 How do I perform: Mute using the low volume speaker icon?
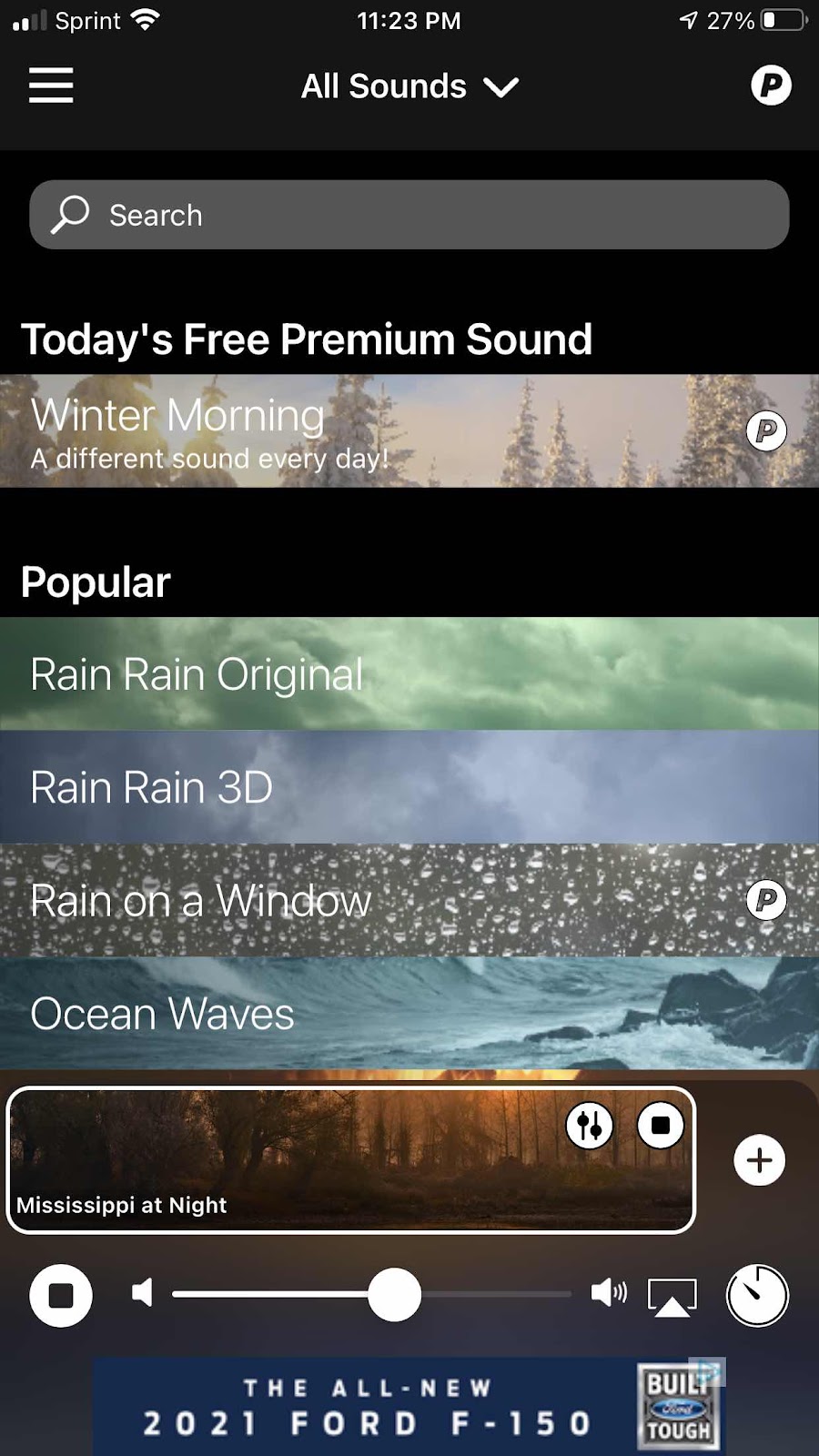(142, 1292)
